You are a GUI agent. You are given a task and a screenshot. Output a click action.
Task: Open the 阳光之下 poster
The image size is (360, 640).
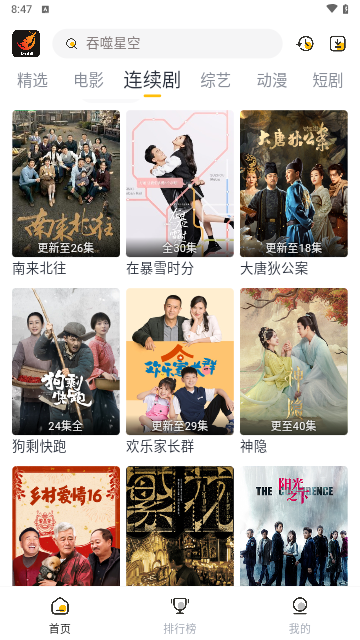[x=294, y=526]
